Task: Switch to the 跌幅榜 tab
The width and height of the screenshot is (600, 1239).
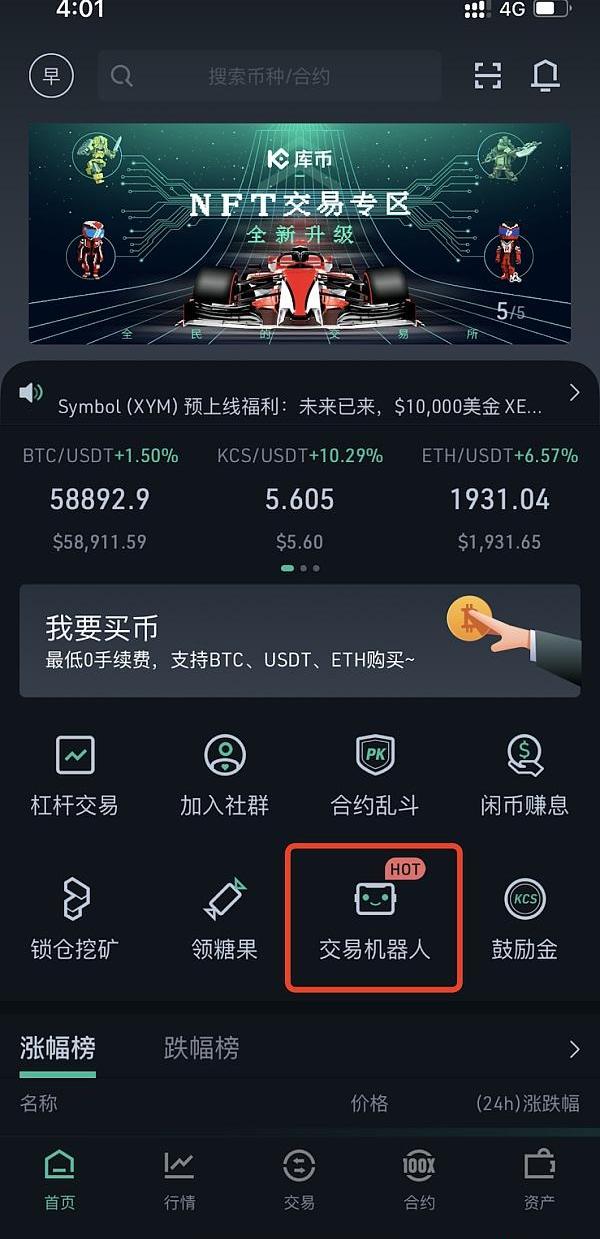Action: [201, 1048]
